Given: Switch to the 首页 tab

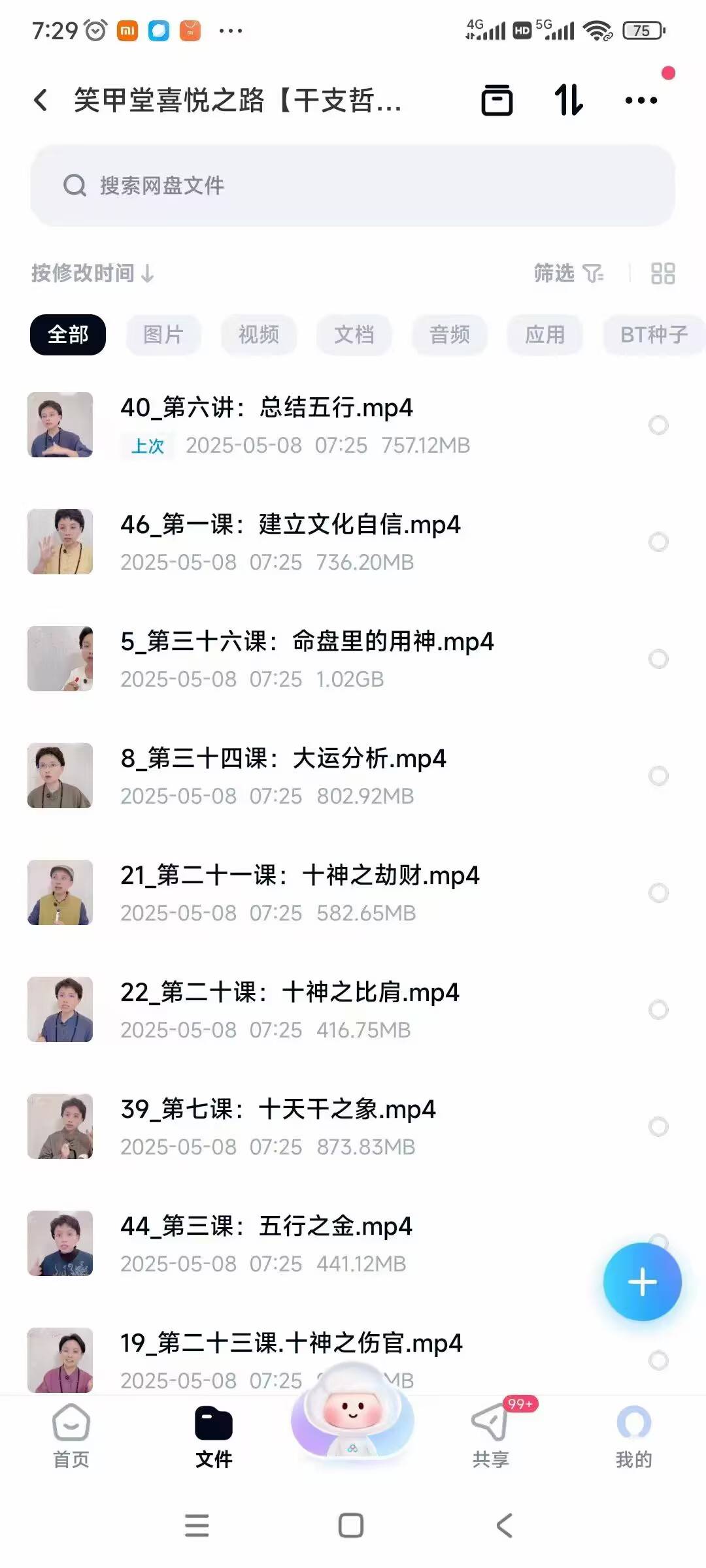Looking at the screenshot, I should coord(71,1435).
